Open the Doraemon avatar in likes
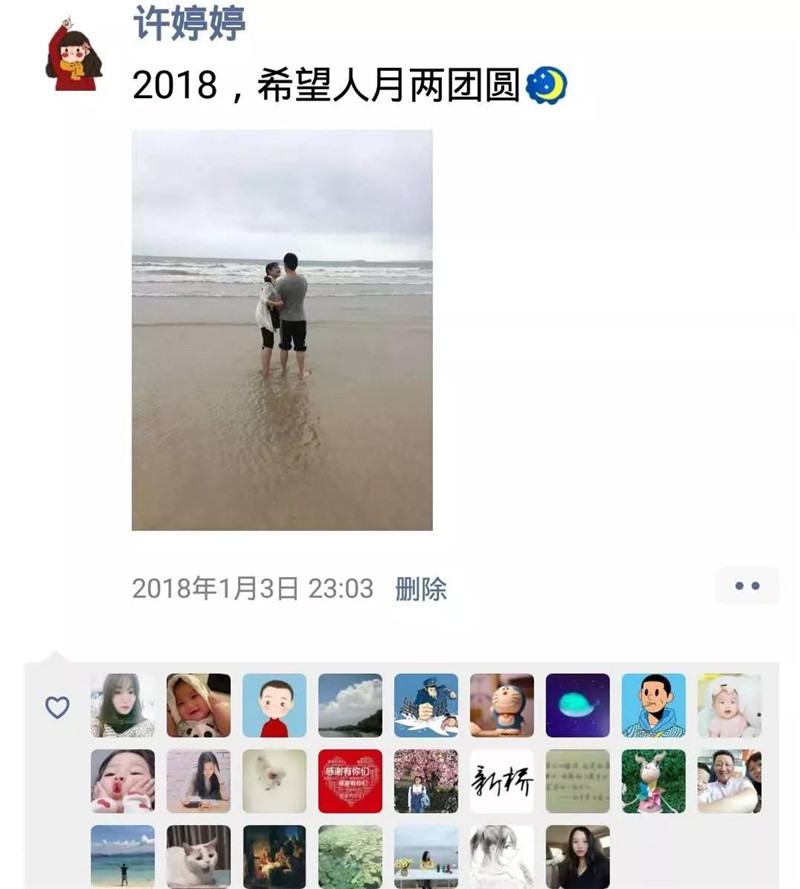This screenshot has width=800, height=889. tap(502, 705)
